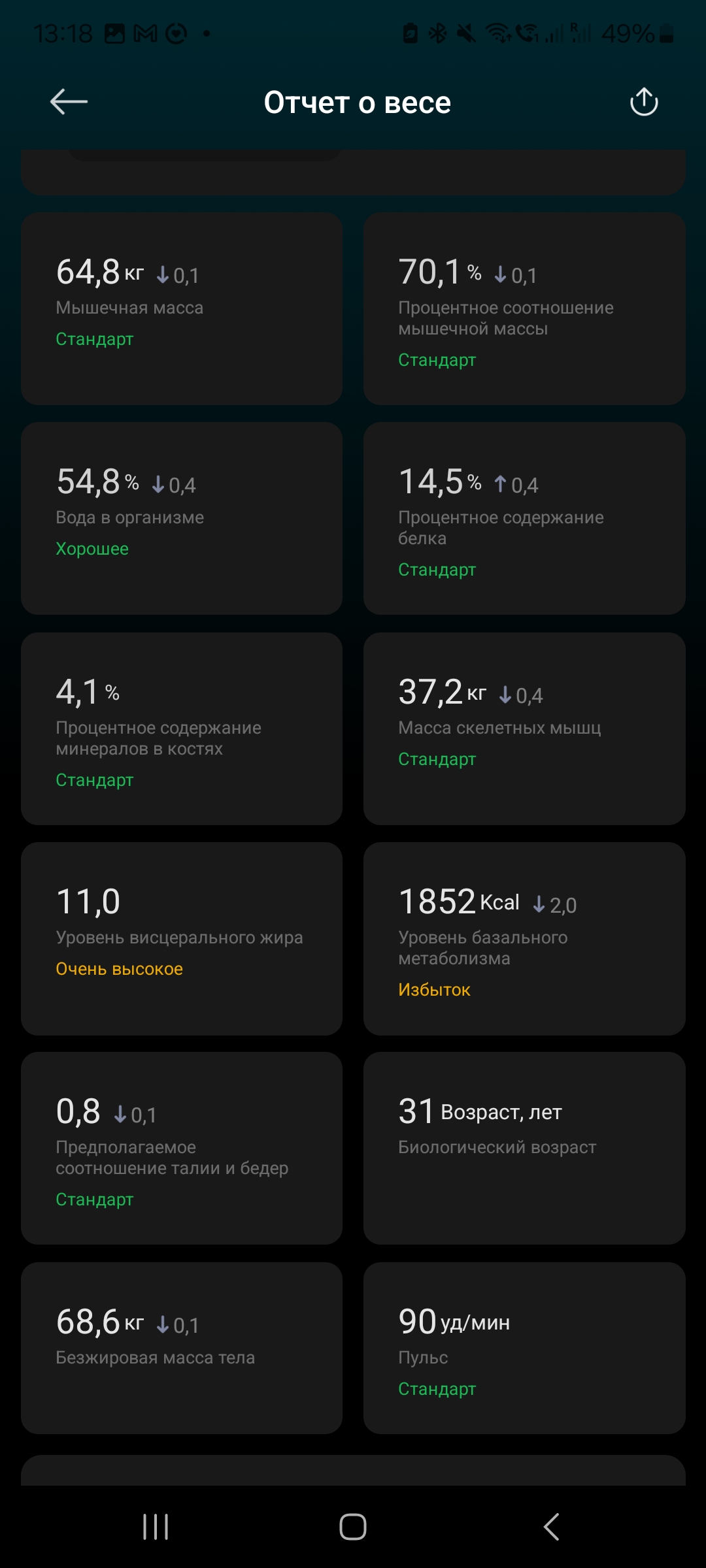Screen dimensions: 706x1568
Task: Open Процентное соотношение мышечной массы card
Action: pyautogui.click(x=524, y=308)
